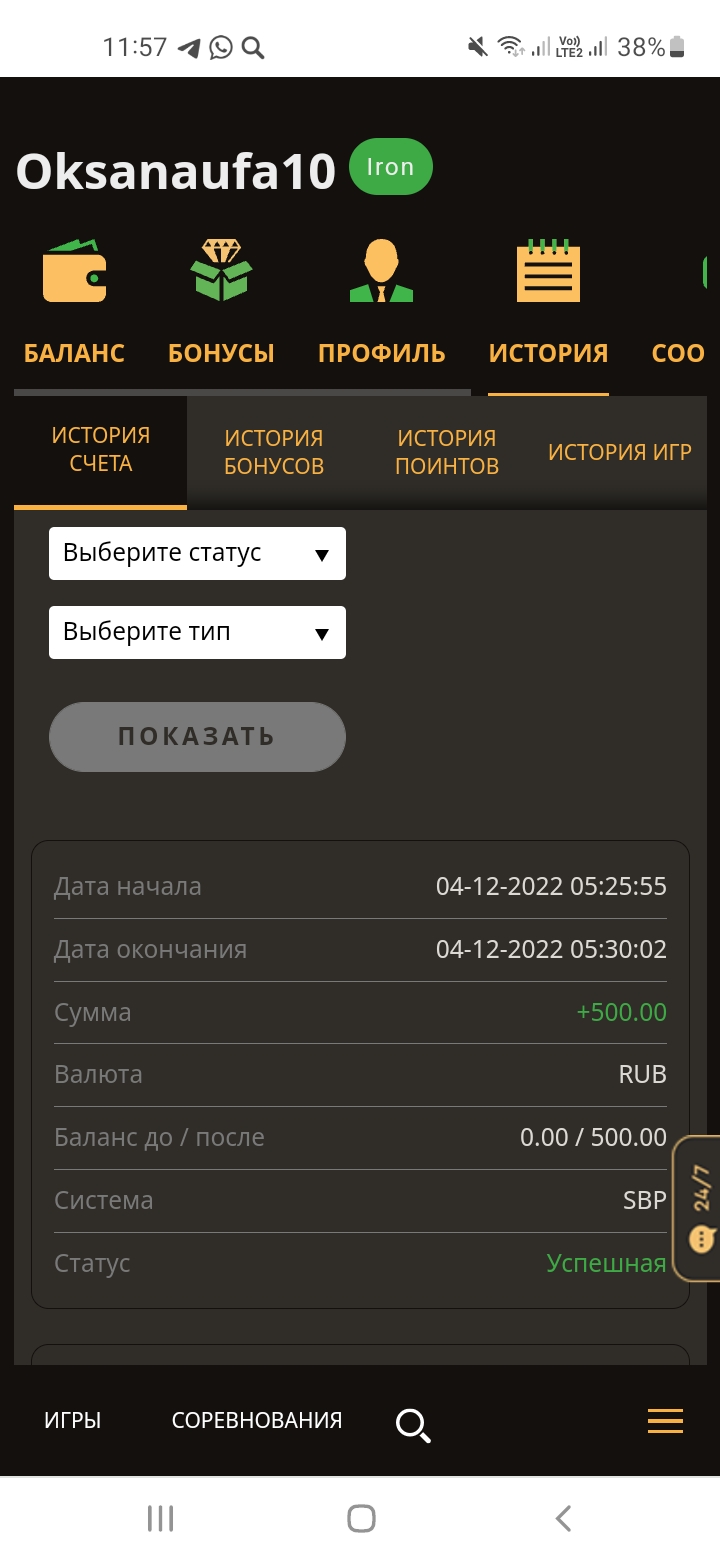The width and height of the screenshot is (720, 1560).
Task: Tap the system home button
Action: [x=361, y=1518]
